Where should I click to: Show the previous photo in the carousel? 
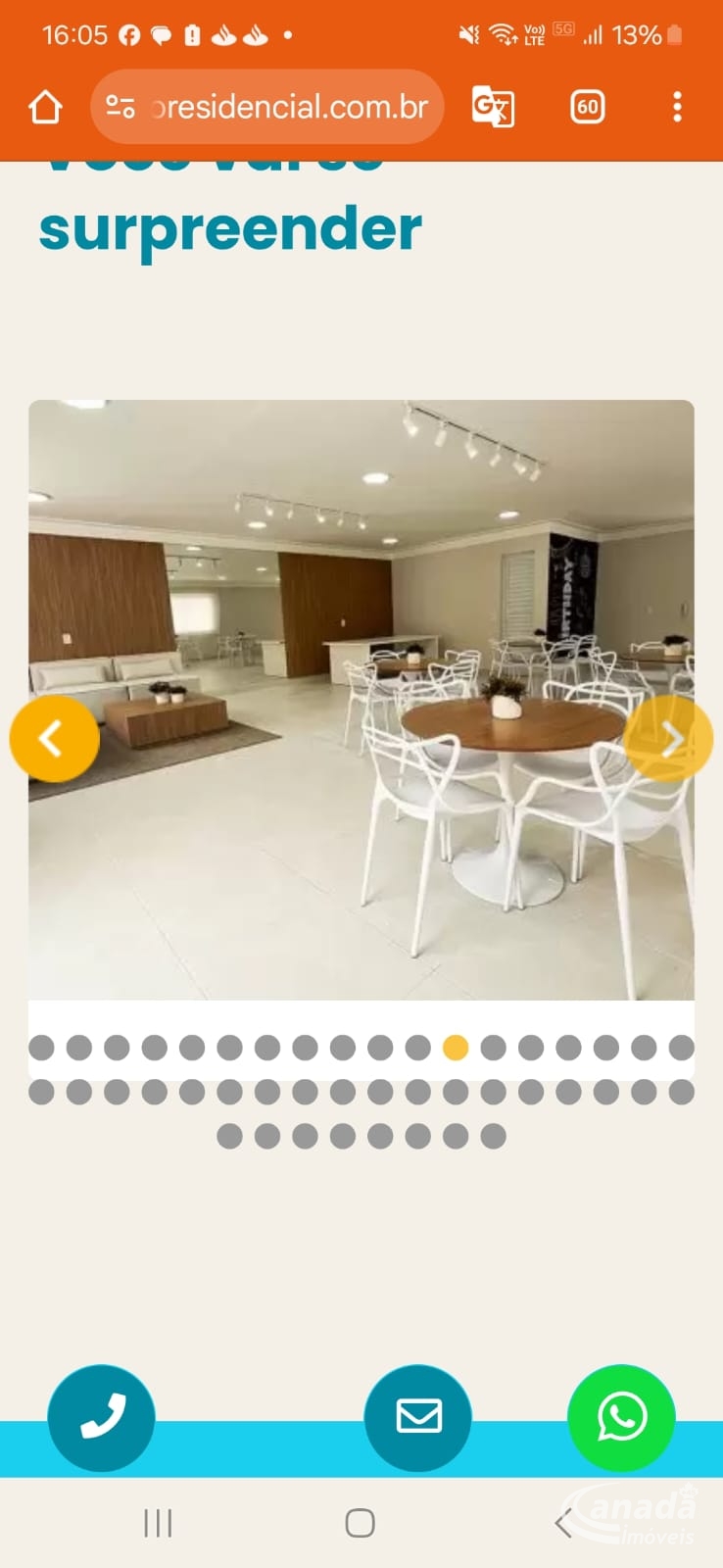coord(54,738)
